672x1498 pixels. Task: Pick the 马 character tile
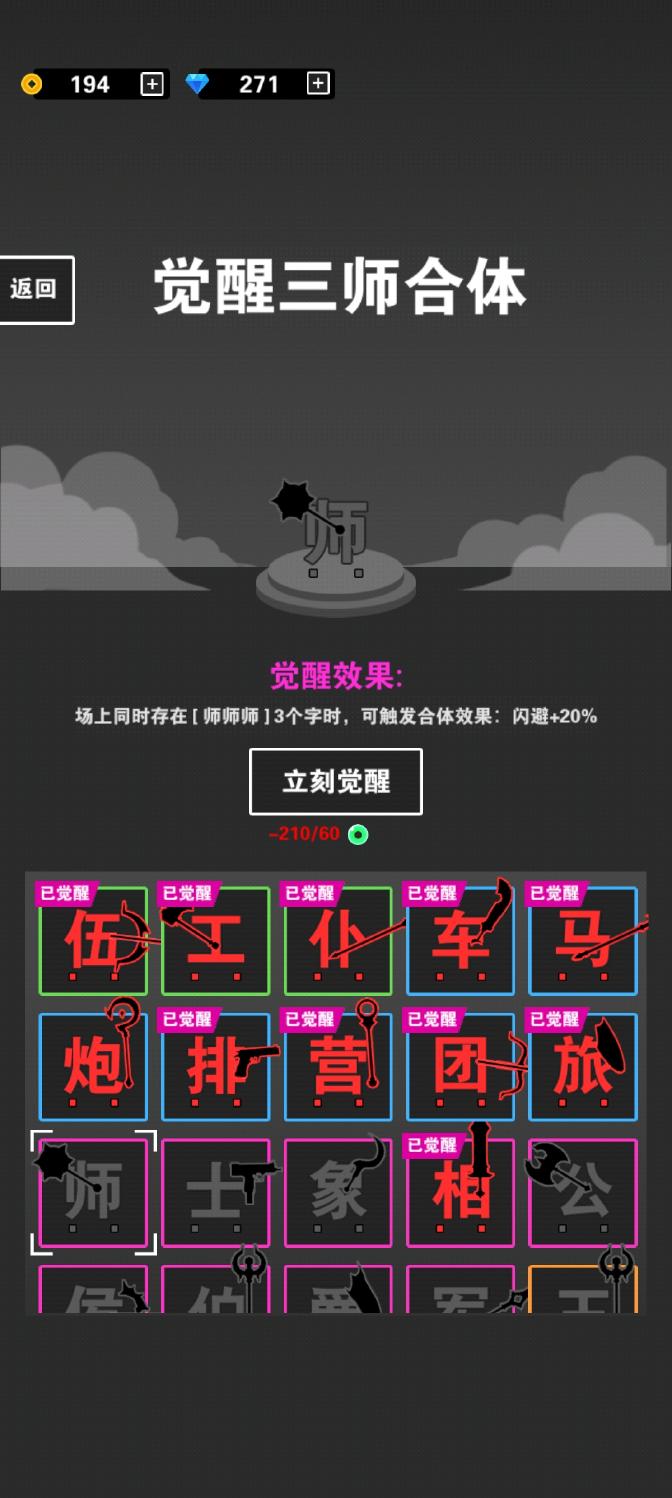[583, 941]
